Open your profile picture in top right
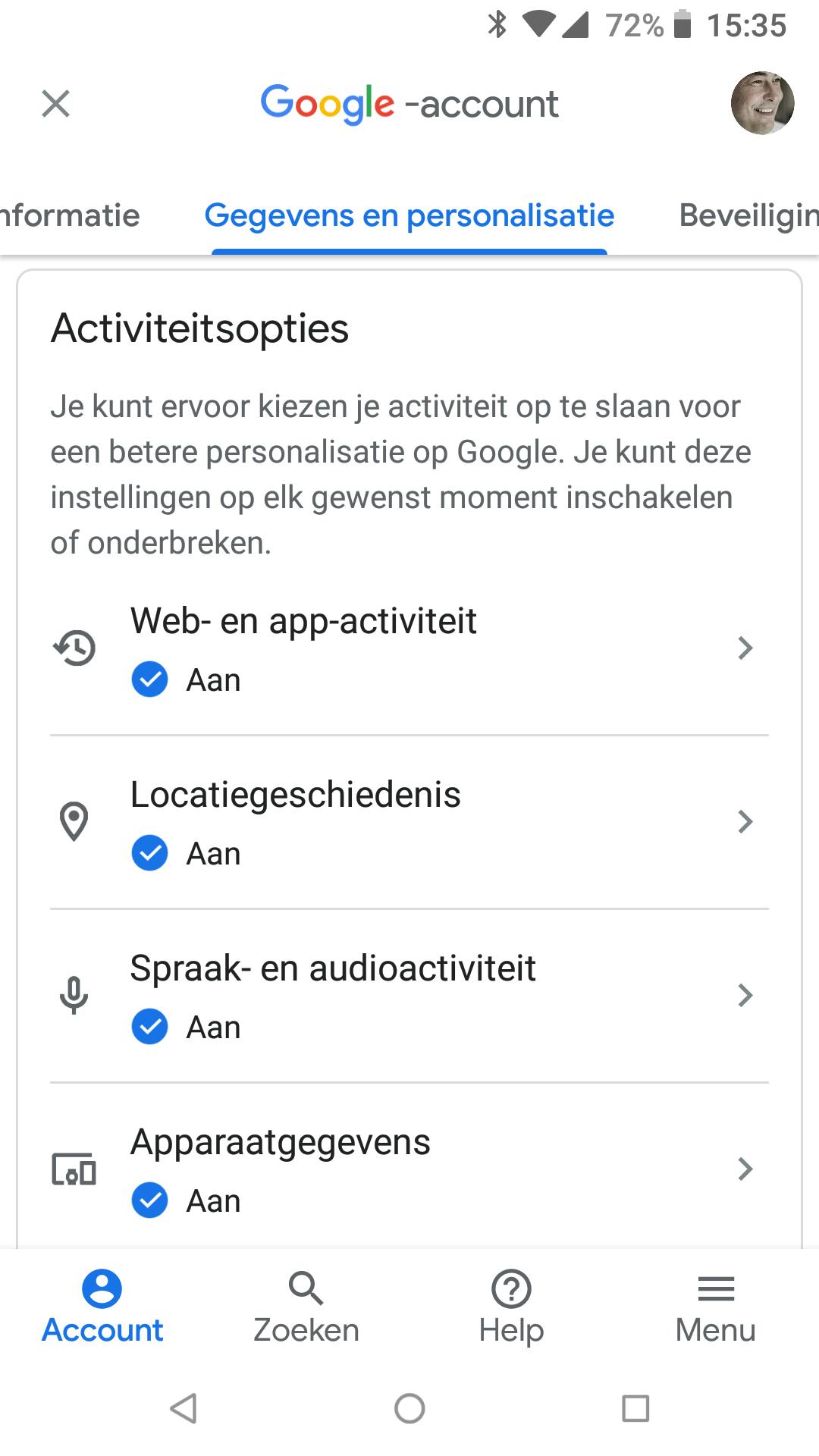 pyautogui.click(x=763, y=105)
